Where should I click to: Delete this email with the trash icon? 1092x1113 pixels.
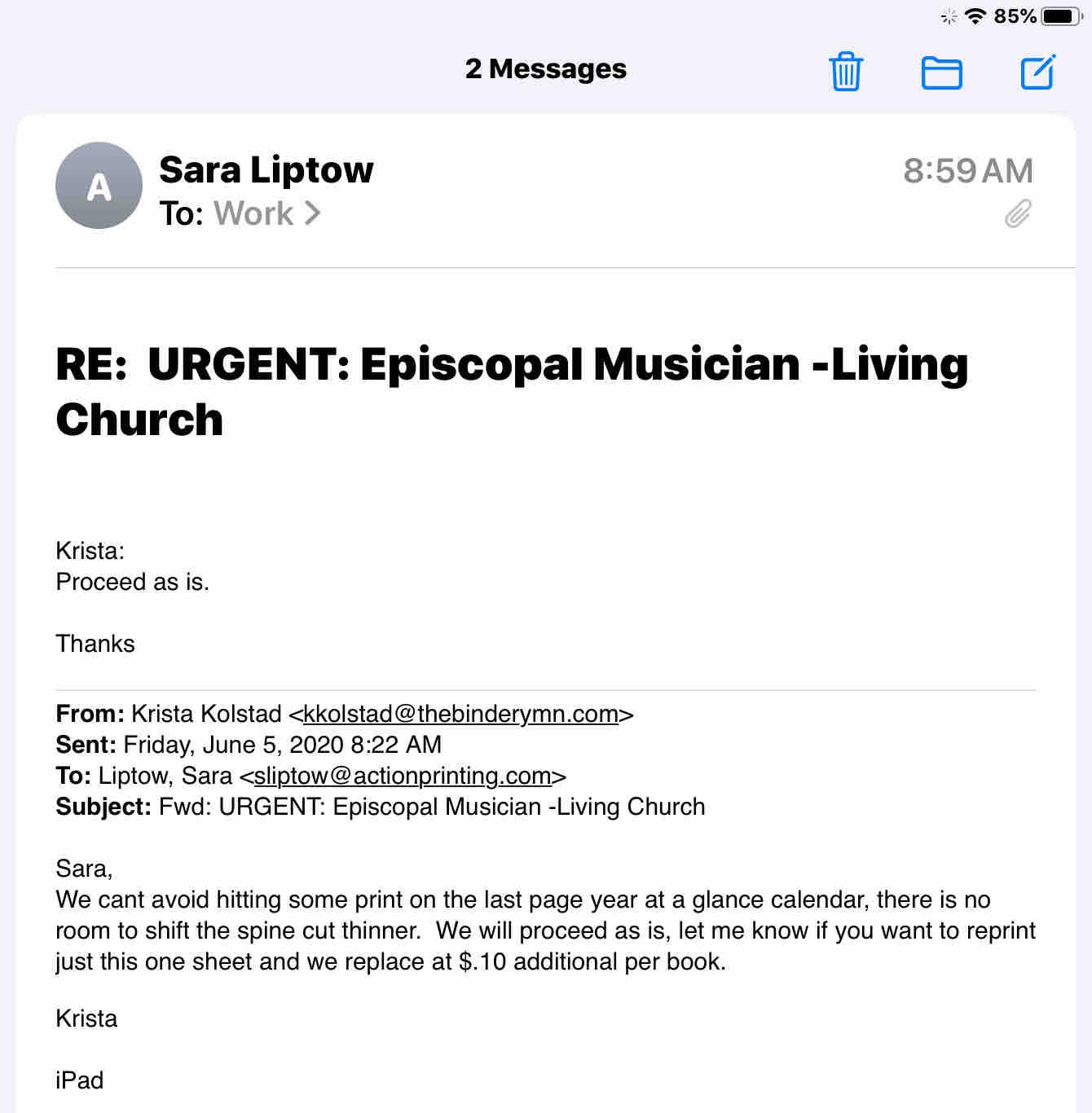[x=846, y=73]
